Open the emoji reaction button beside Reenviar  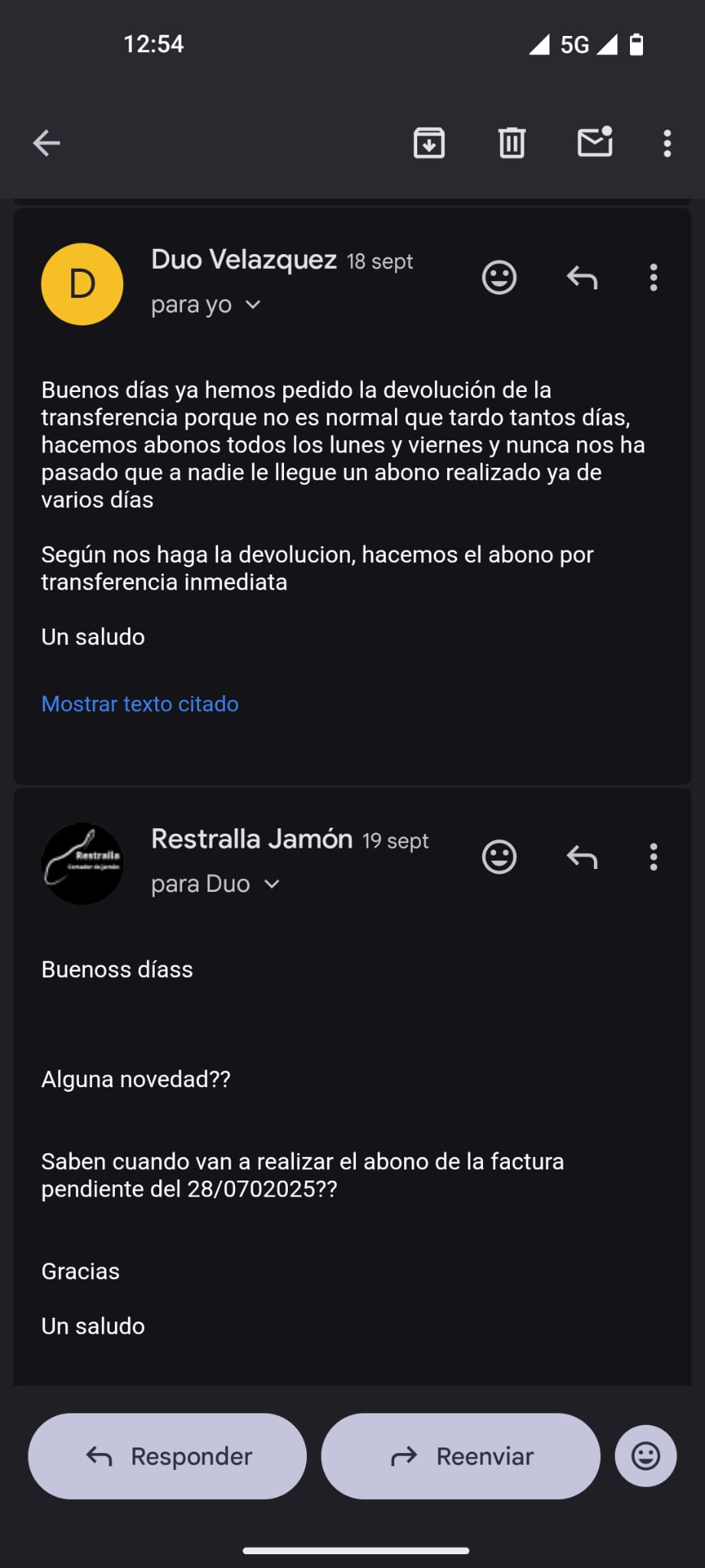(645, 1456)
